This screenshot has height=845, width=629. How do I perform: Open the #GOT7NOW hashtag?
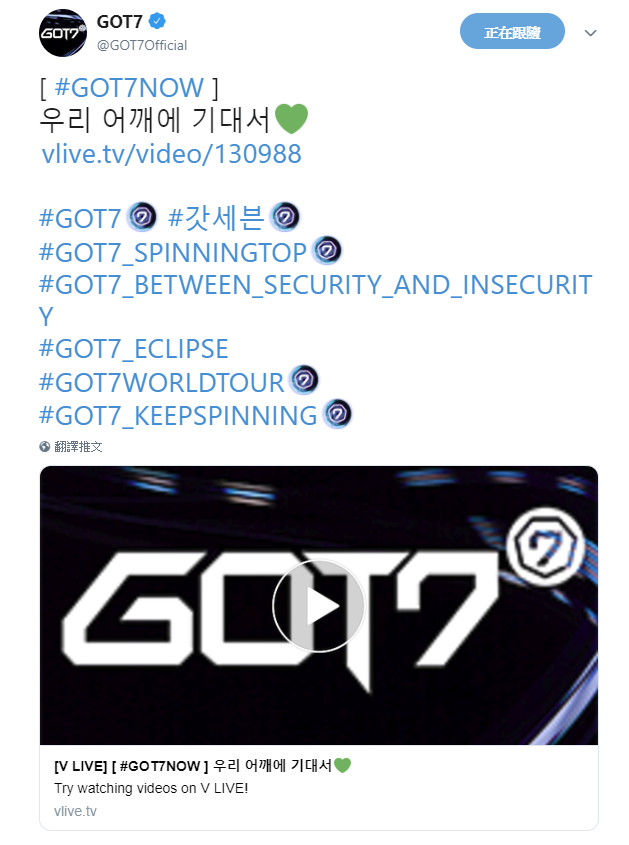click(130, 87)
